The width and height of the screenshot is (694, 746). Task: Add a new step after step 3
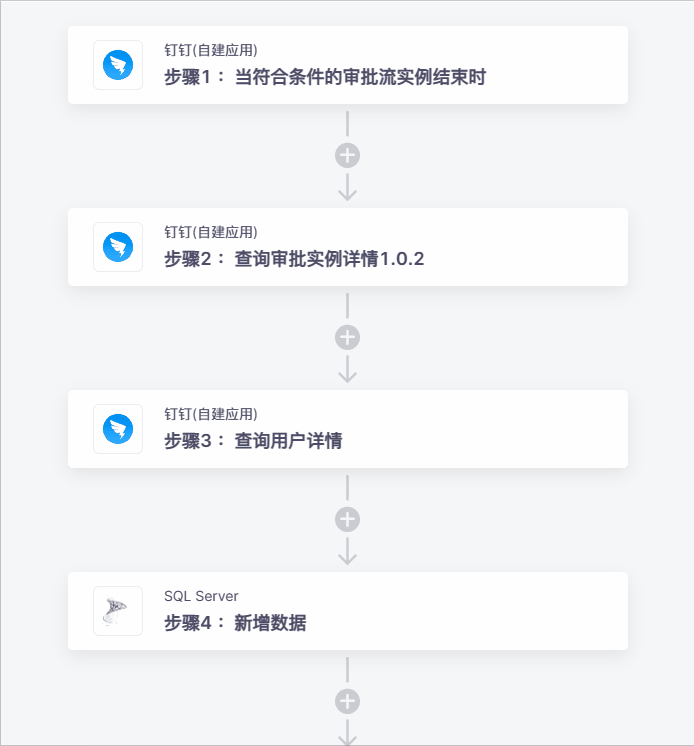347,520
